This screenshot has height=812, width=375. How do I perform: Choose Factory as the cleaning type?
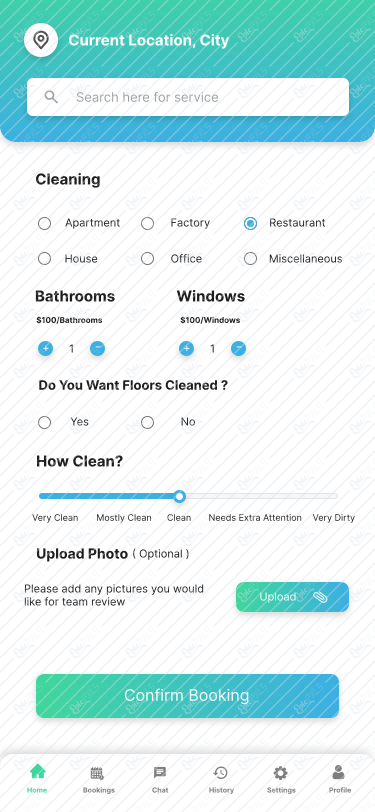pos(148,223)
